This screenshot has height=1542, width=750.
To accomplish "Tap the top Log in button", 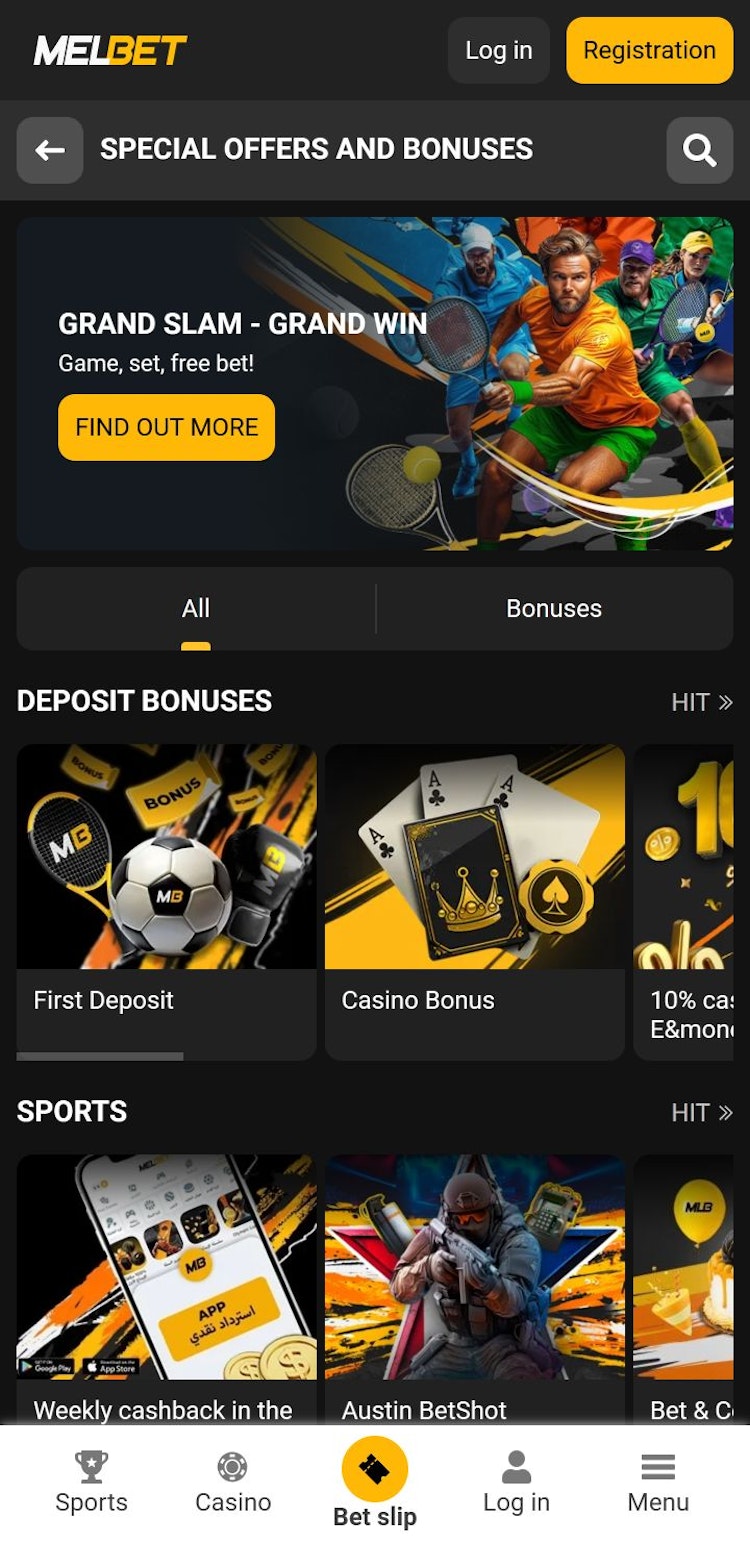I will tap(498, 50).
